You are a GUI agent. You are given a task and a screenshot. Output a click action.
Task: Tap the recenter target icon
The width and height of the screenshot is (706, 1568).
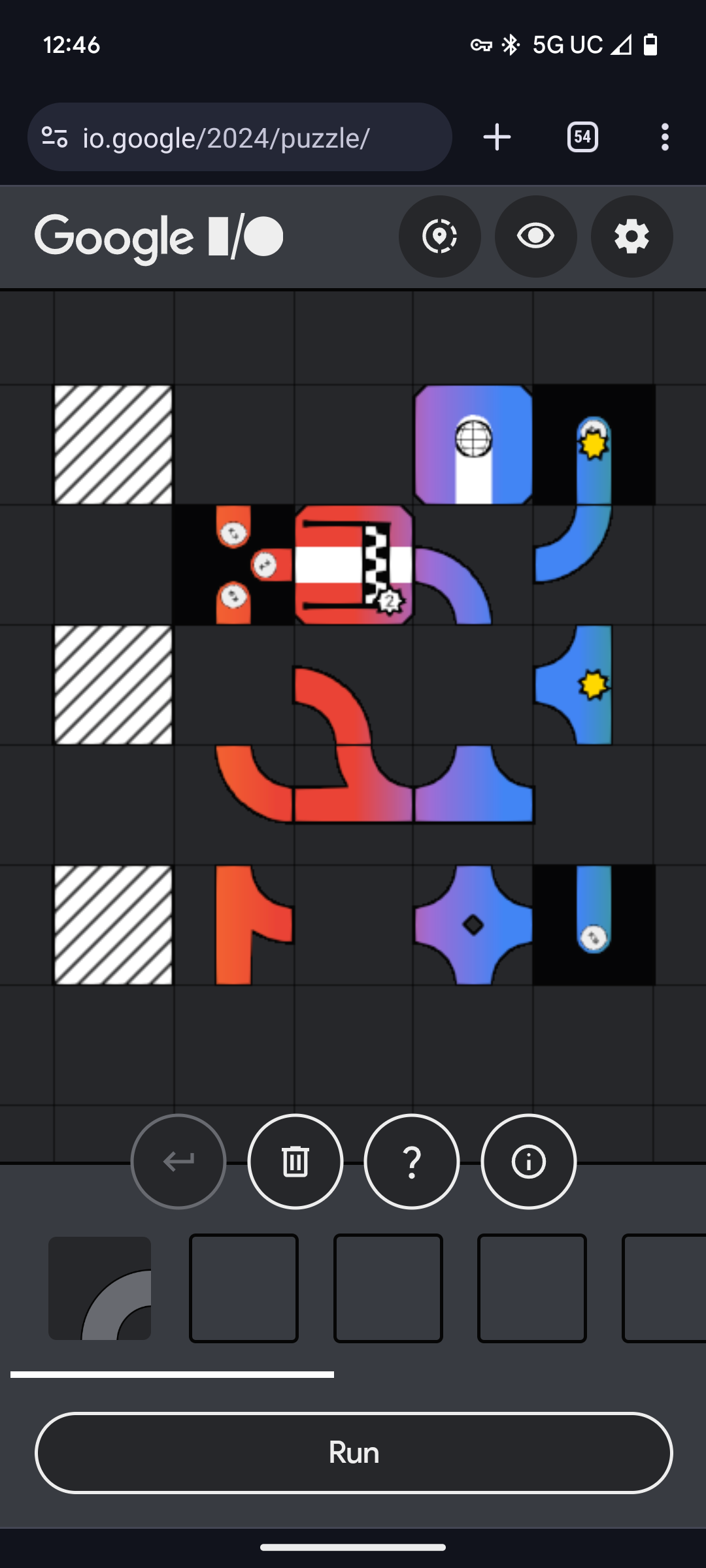pos(439,237)
